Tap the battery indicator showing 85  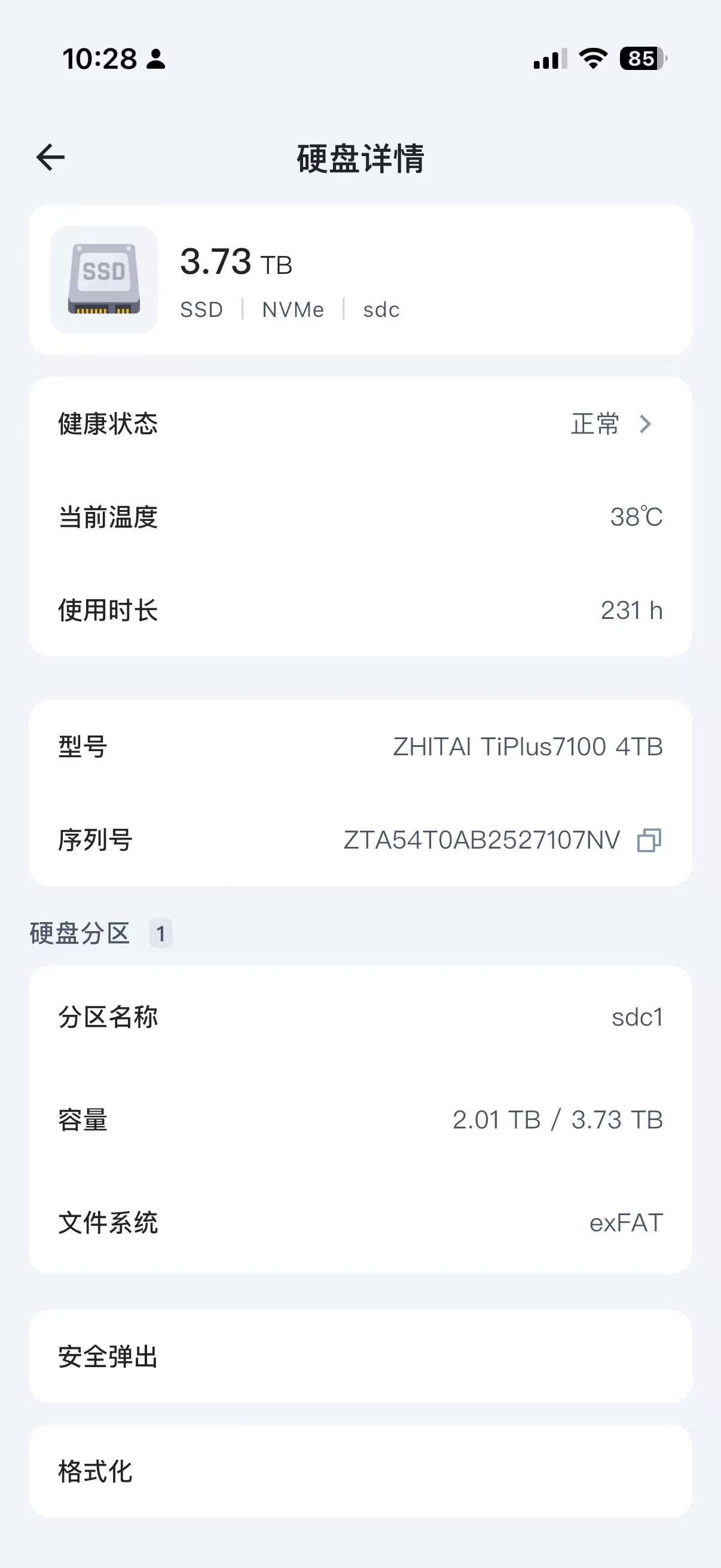point(642,59)
